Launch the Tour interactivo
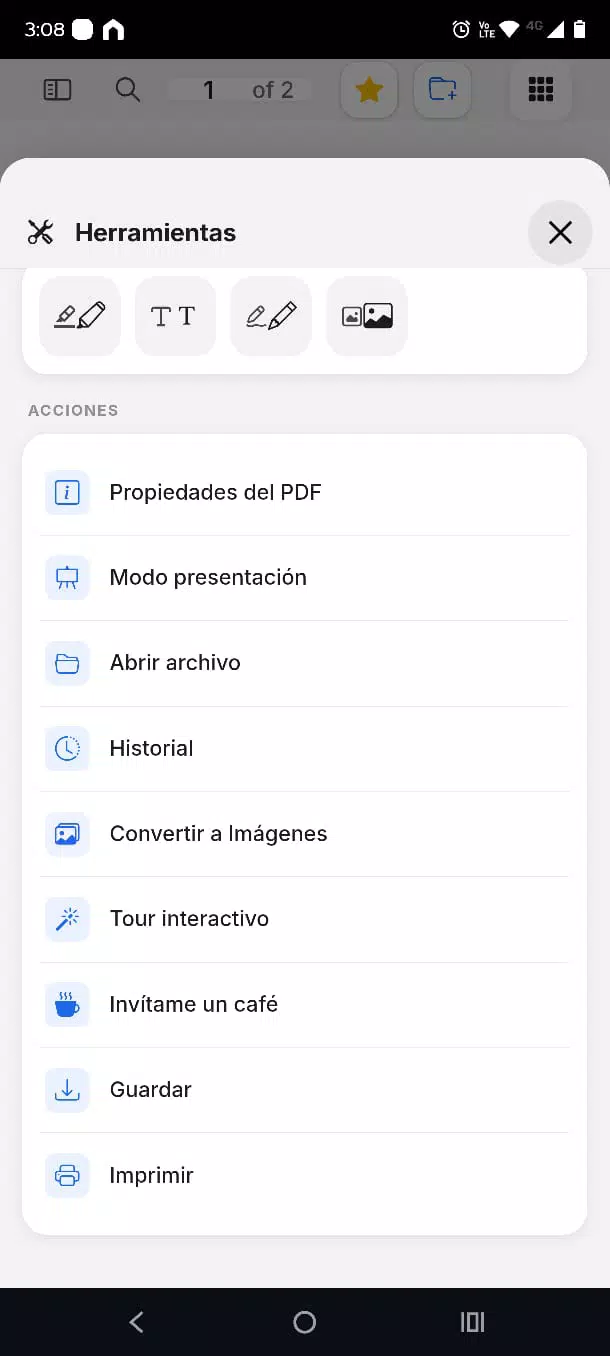Image resolution: width=610 pixels, height=1356 pixels. point(305,919)
